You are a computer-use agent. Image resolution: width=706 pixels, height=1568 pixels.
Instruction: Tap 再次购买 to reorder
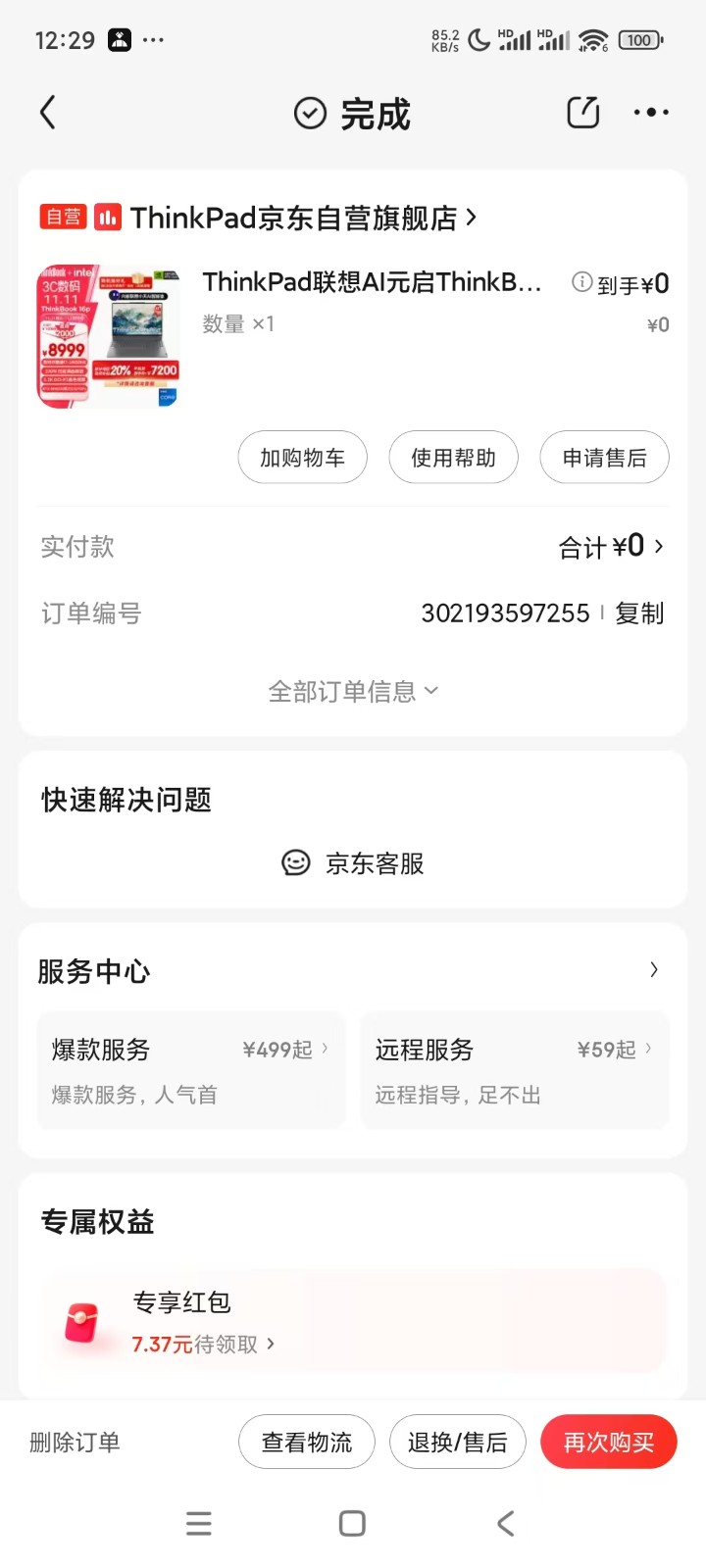point(608,1443)
